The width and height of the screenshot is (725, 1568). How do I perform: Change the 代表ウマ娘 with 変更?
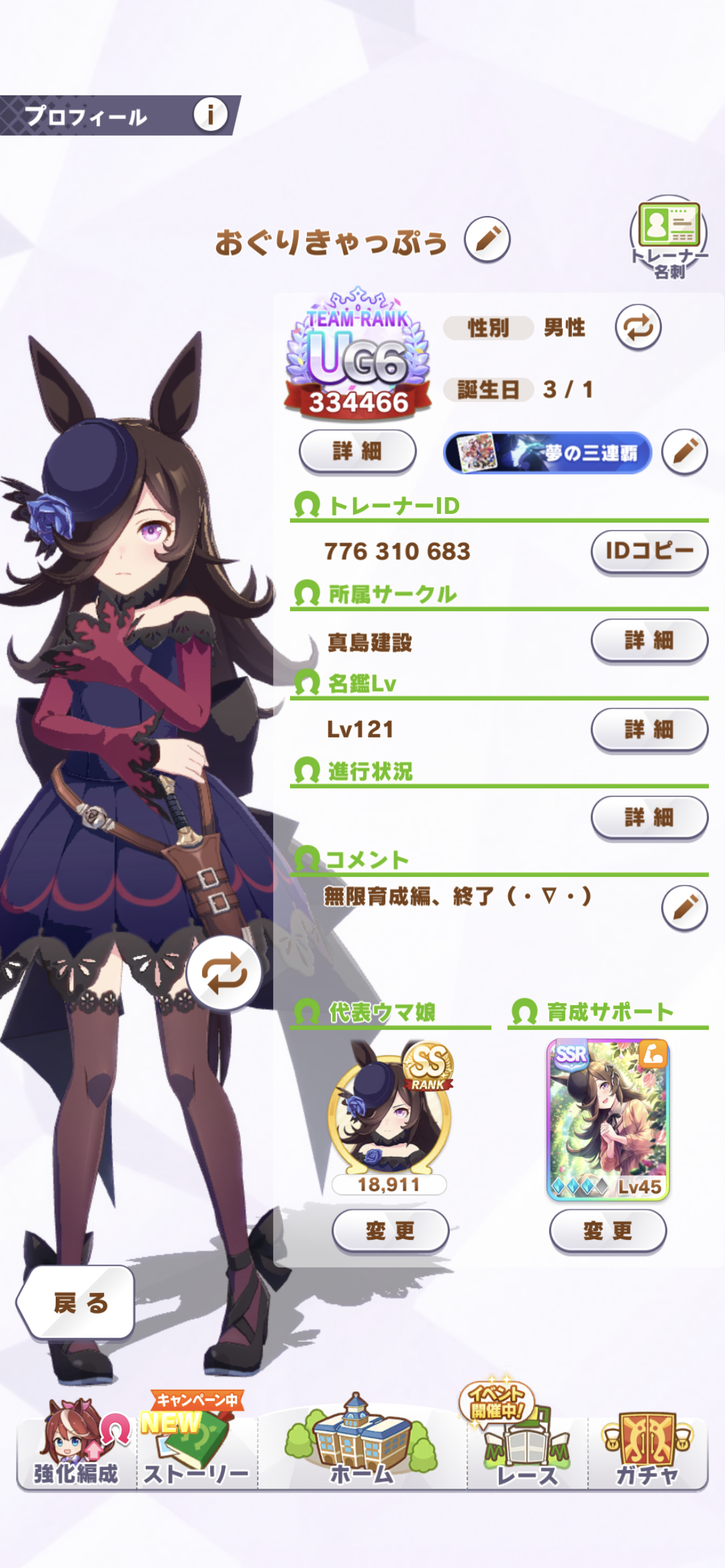click(390, 1230)
